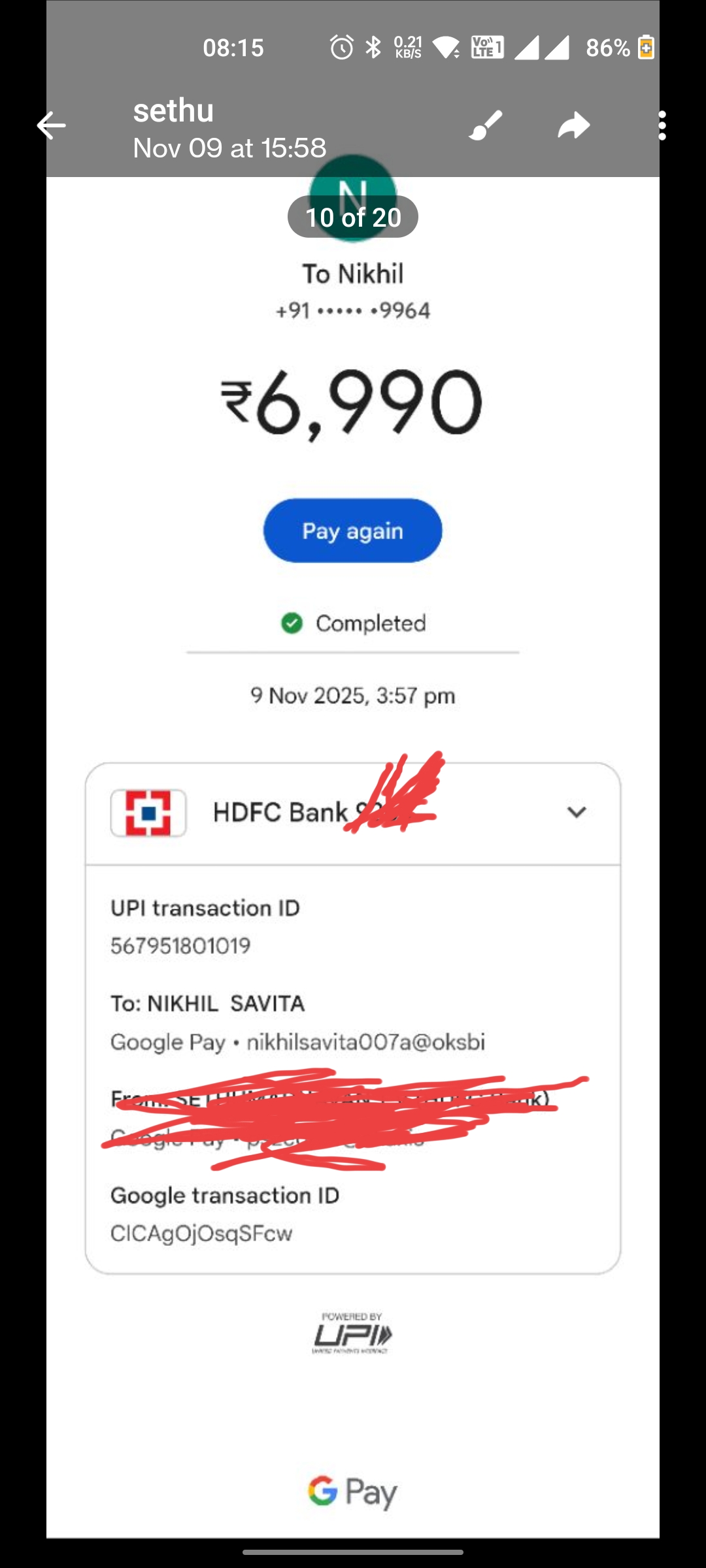
Task: Forward this image with the arrow icon
Action: 573,125
